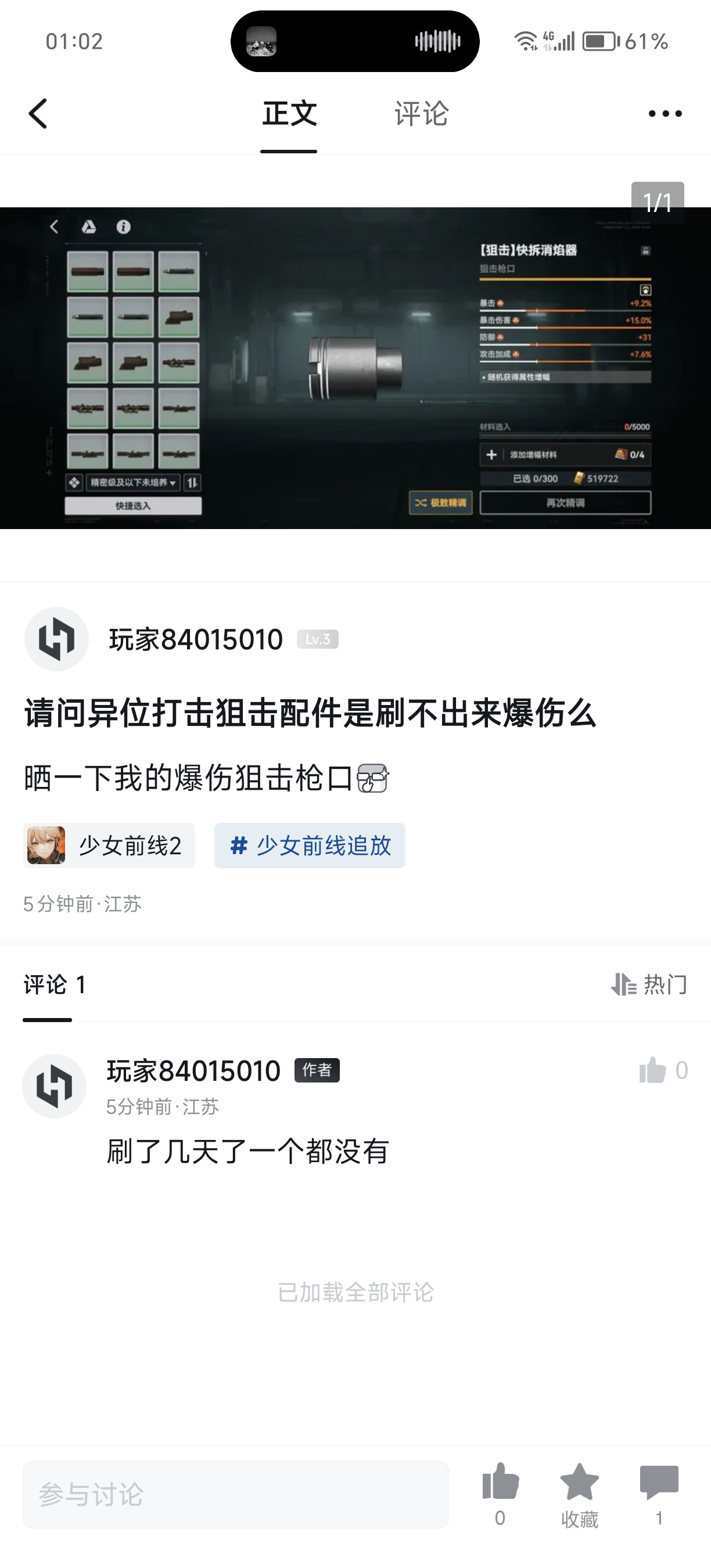
Task: Like the comment 刷了几天了一个都没有
Action: coord(653,1070)
